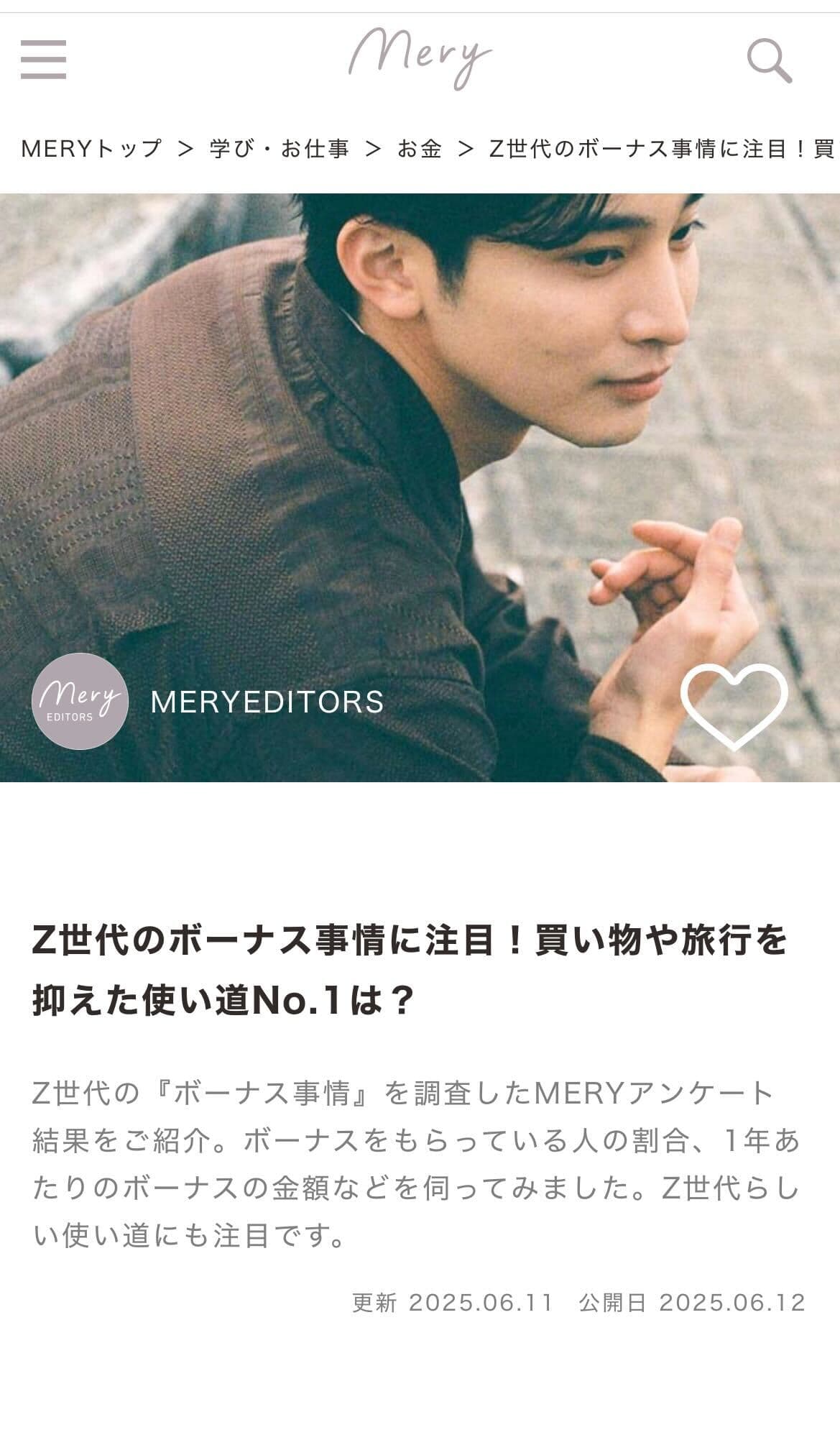Go to Mery home via logo
Screen dimensions: 840x1453
tap(420, 58)
